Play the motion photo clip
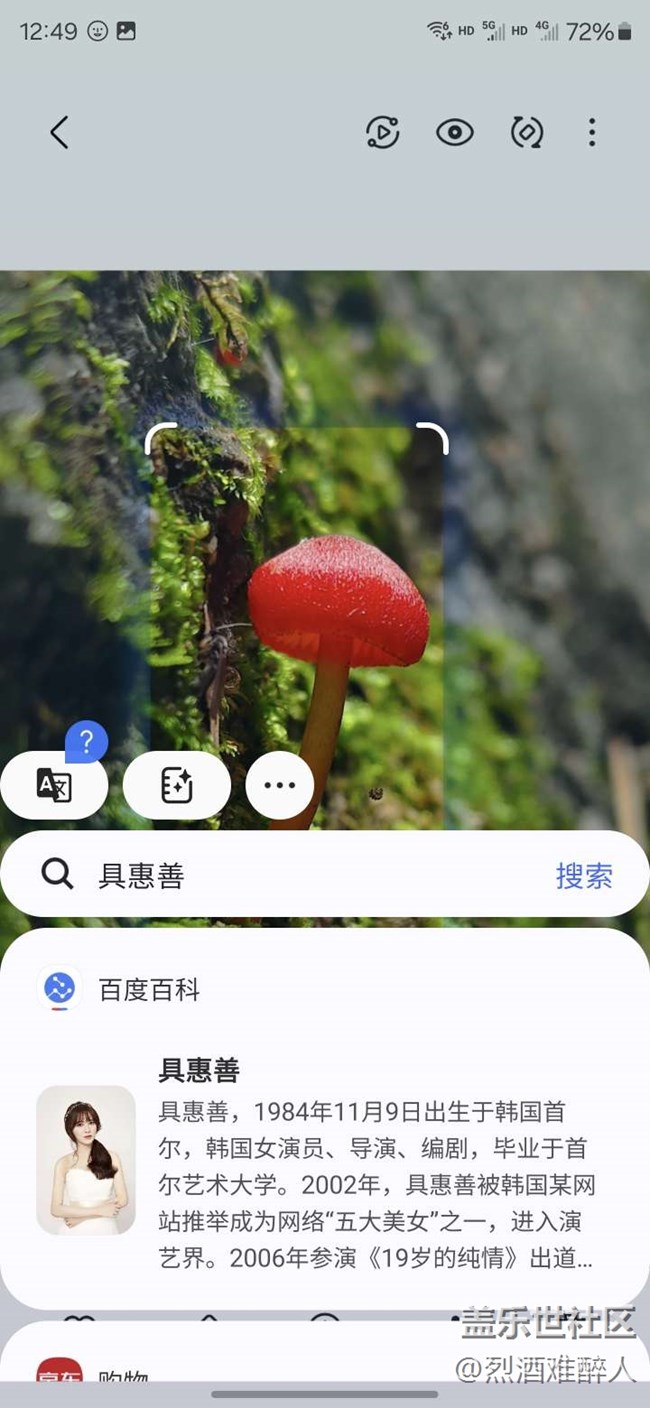 click(382, 132)
